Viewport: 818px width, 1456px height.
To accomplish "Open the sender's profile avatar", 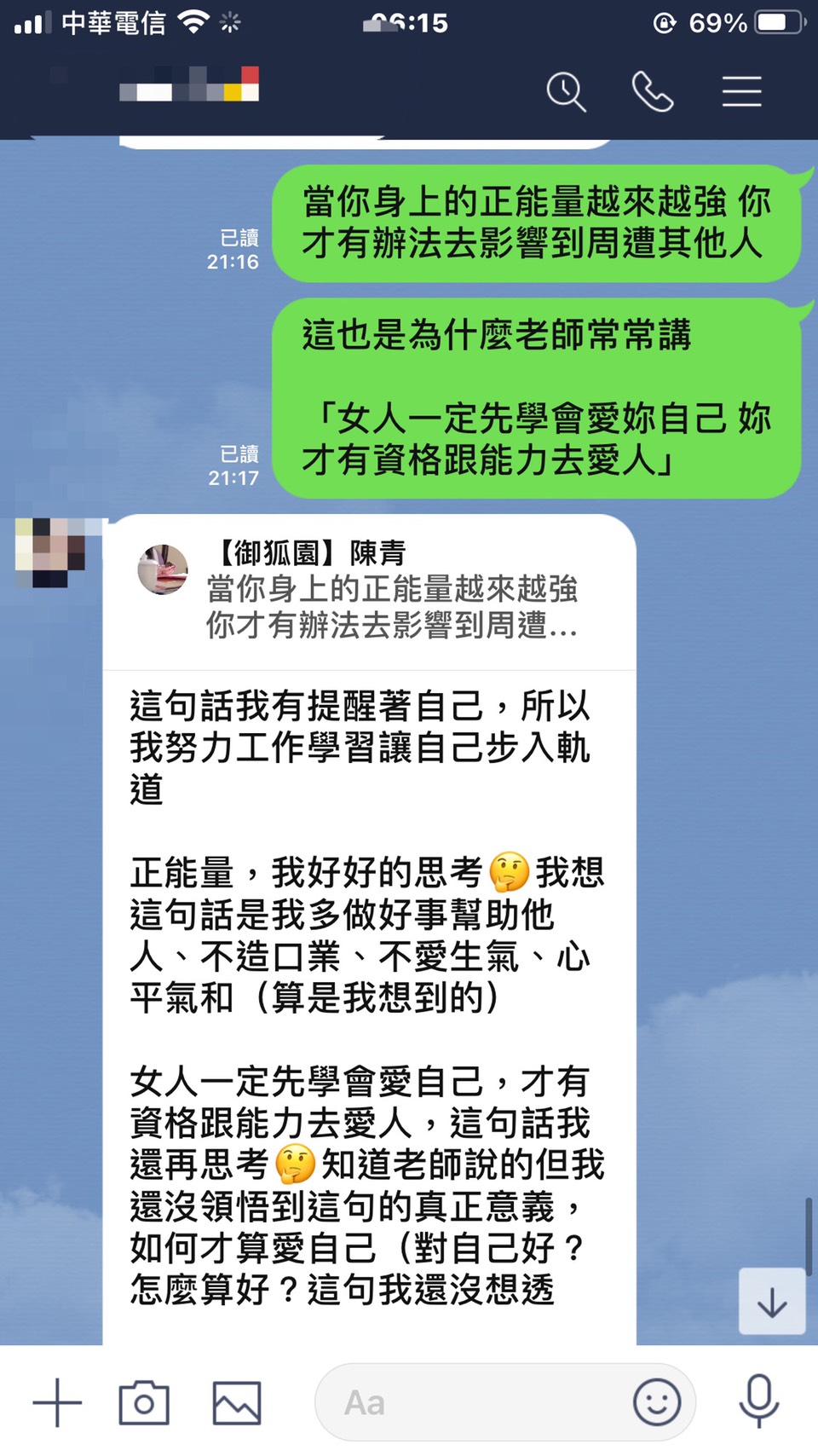I will (x=51, y=552).
